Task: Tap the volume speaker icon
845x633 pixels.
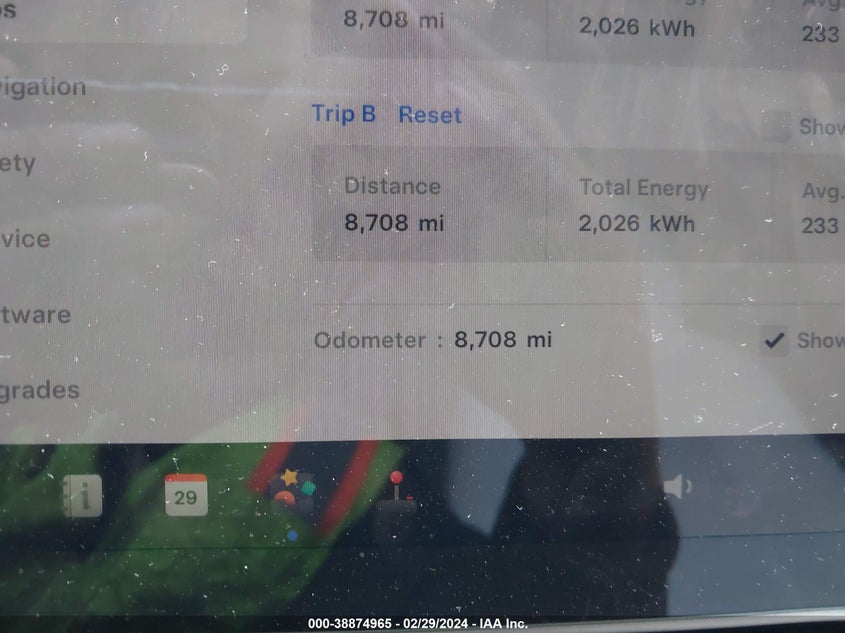Action: click(x=677, y=487)
